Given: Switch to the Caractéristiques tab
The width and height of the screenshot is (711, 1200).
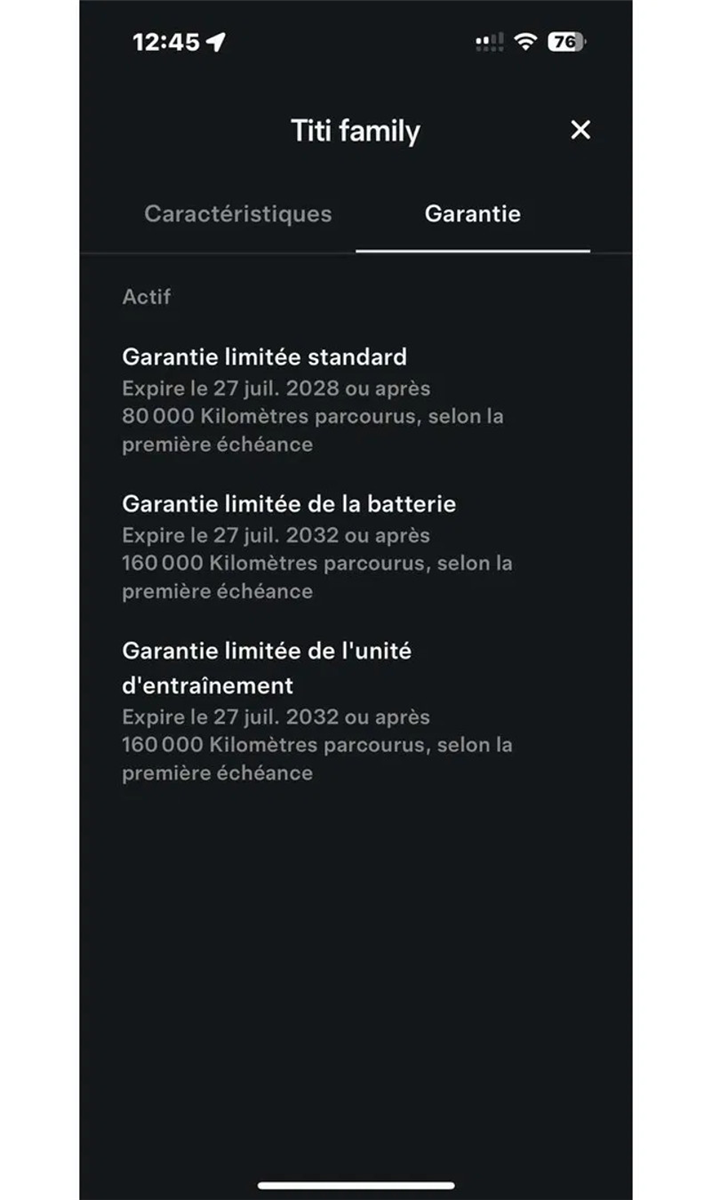Looking at the screenshot, I should pyautogui.click(x=238, y=213).
